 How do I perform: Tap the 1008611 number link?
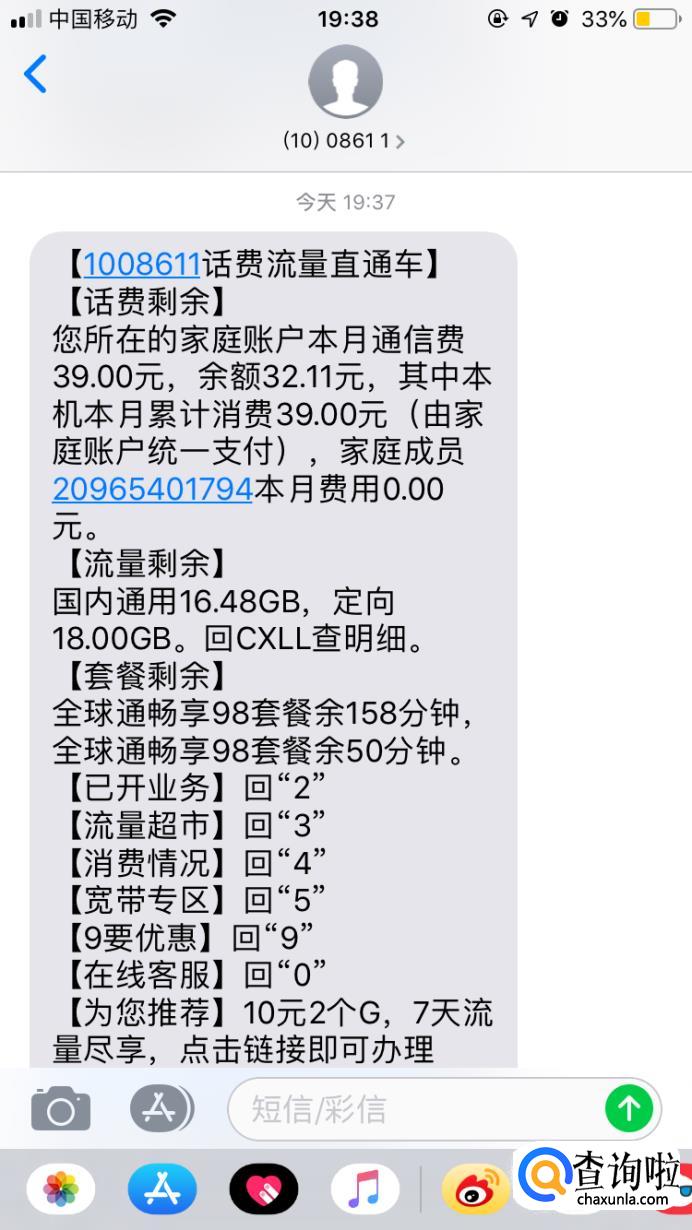pos(142,264)
